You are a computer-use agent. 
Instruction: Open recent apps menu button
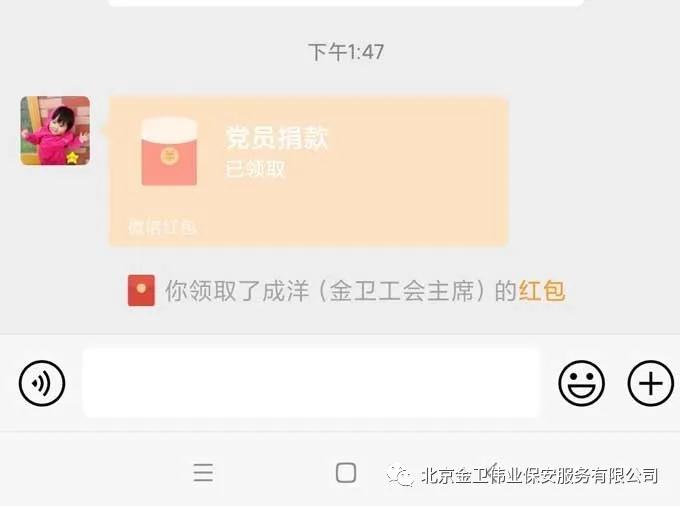(203, 473)
